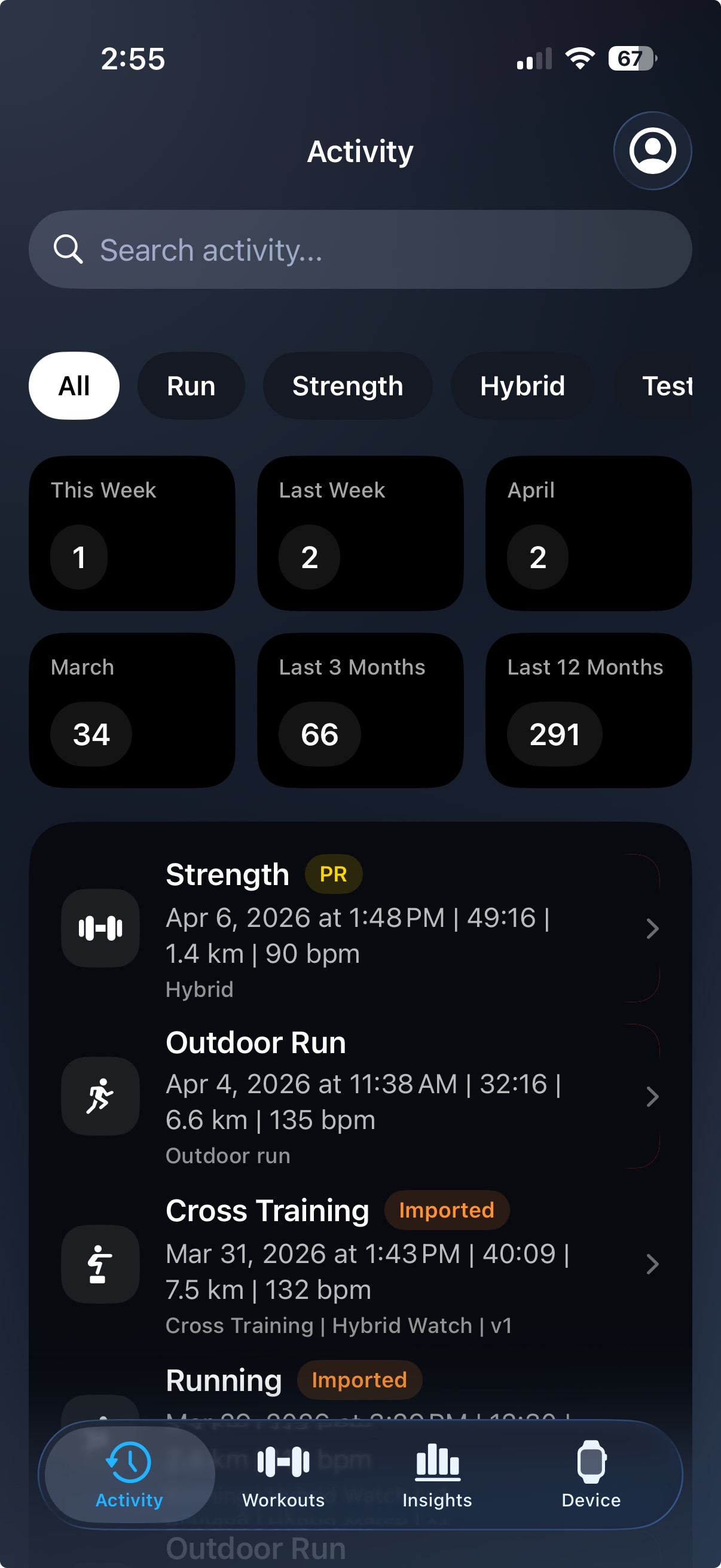This screenshot has width=721, height=1568.
Task: Open the April summary card
Action: click(x=588, y=533)
